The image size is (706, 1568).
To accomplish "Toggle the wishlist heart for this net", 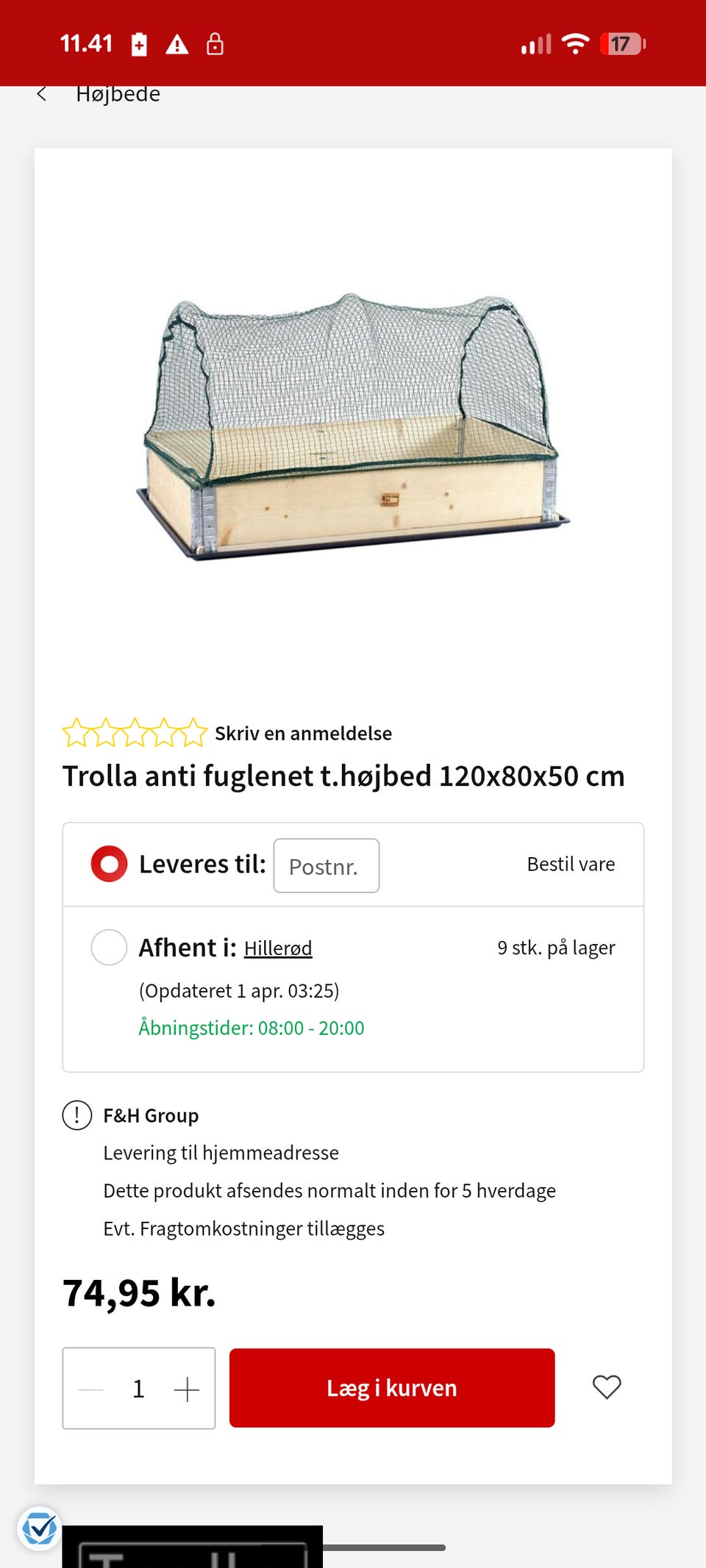I will click(x=607, y=1387).
